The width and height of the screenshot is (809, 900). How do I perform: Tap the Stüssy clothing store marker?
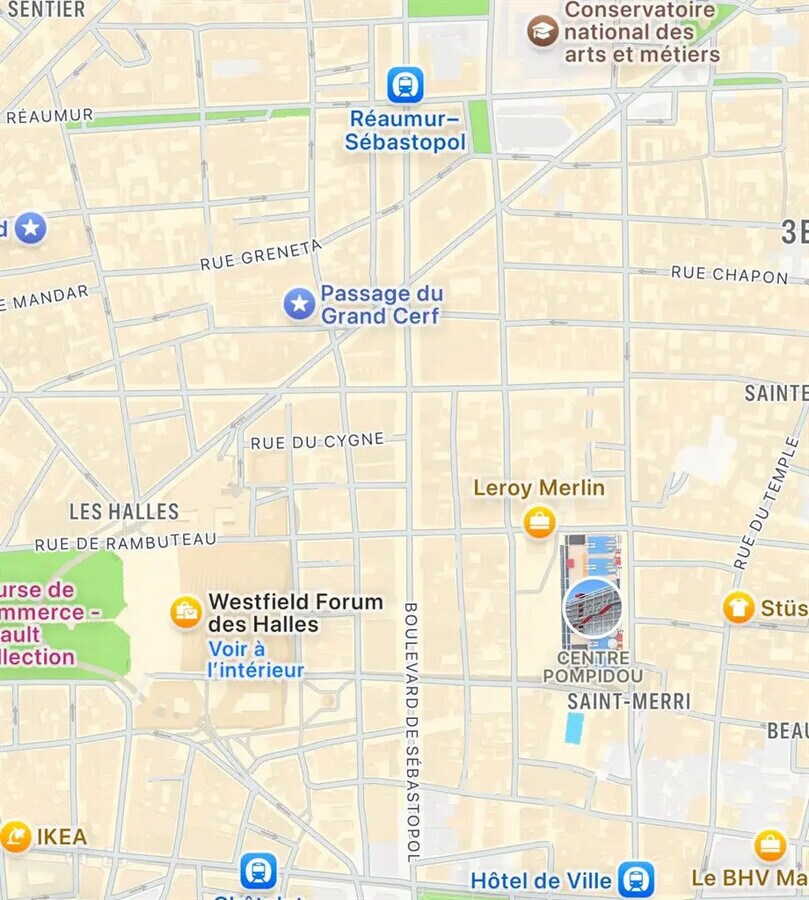tap(738, 607)
